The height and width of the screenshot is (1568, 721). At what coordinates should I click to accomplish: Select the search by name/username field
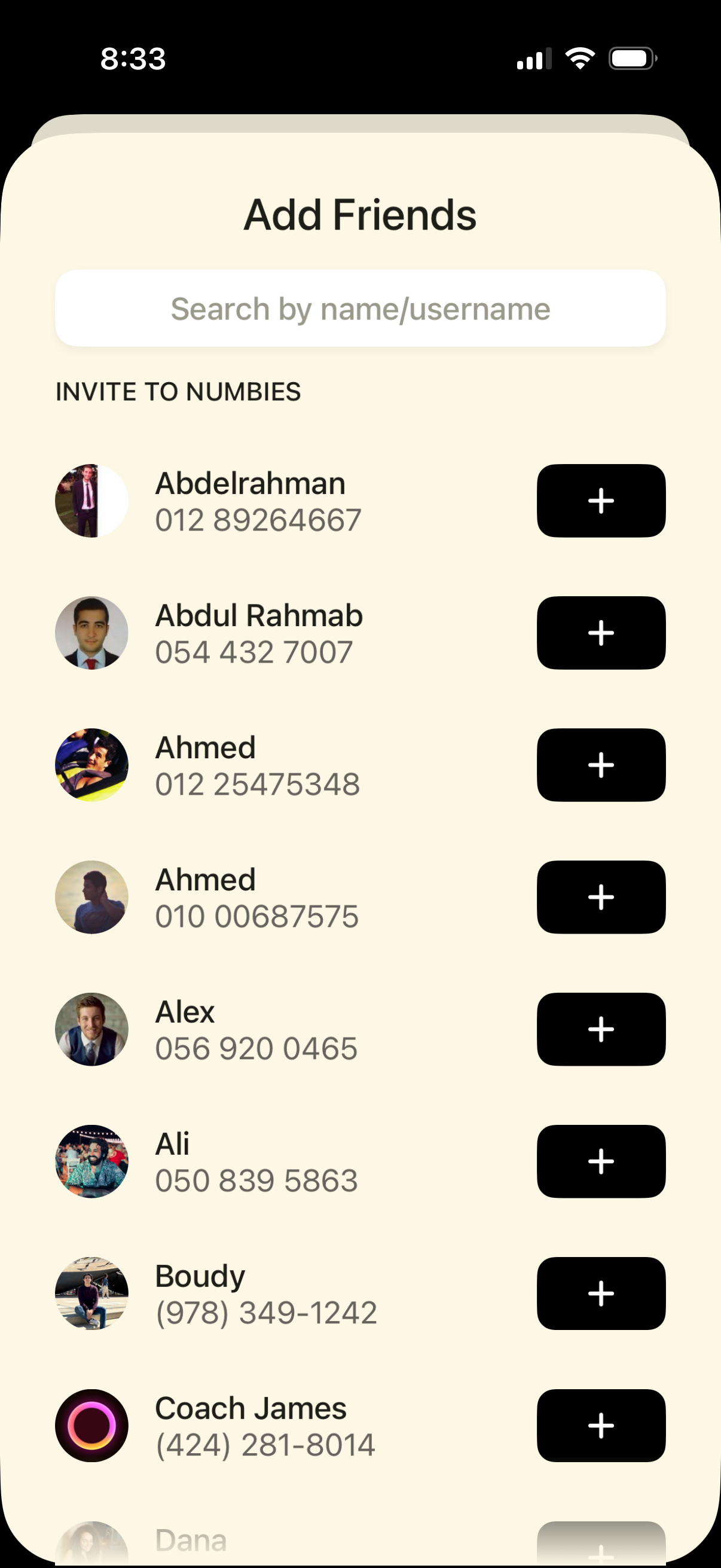point(360,308)
